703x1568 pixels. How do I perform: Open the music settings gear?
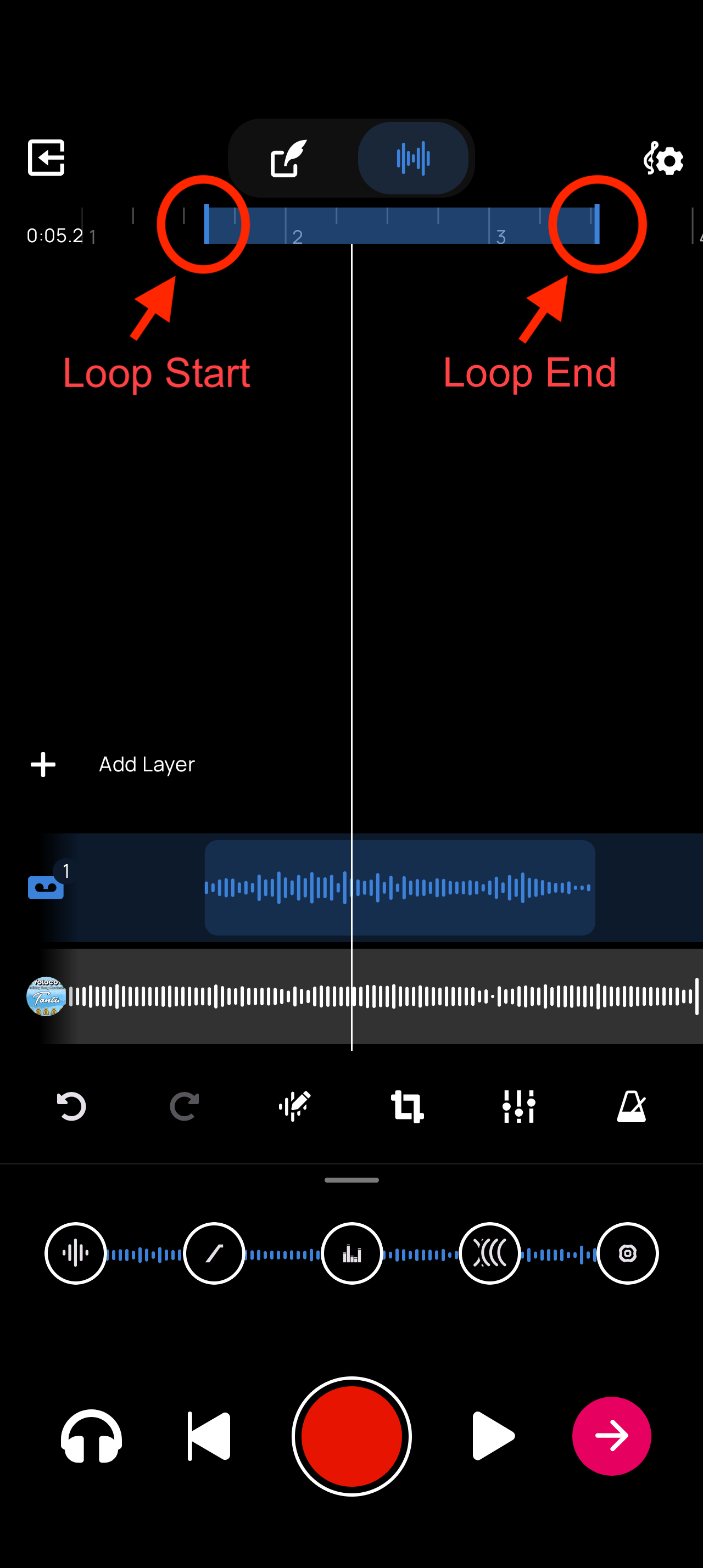[x=663, y=159]
